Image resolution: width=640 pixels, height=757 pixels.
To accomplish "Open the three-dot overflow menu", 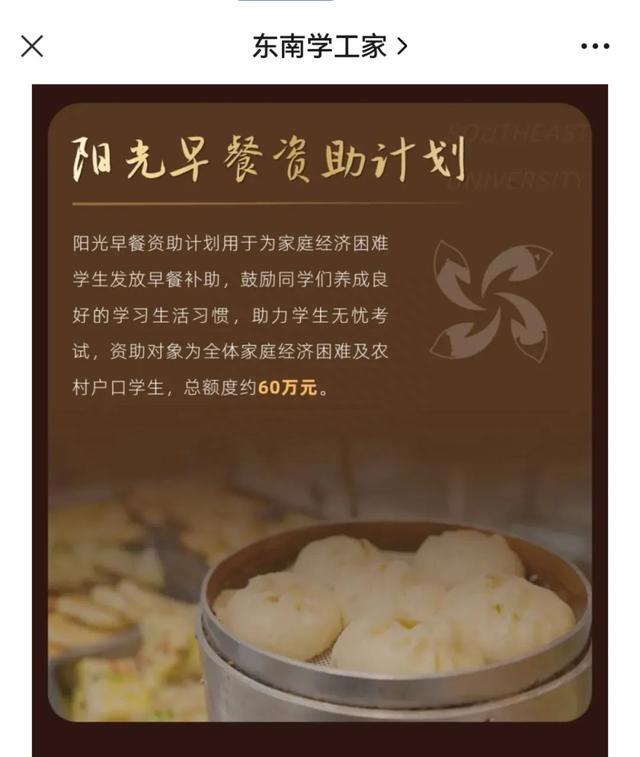I will pos(594,46).
